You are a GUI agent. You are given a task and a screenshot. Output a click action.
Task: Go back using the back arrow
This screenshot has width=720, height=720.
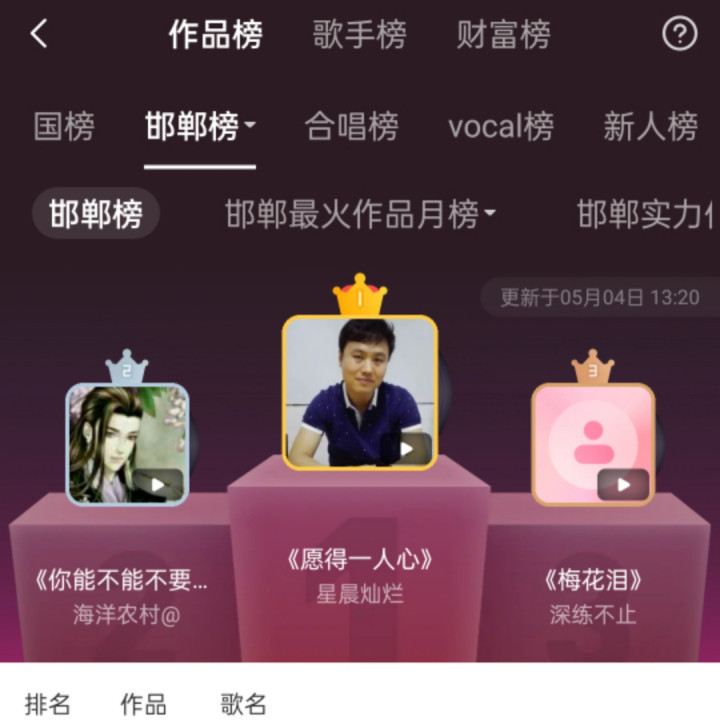click(38, 34)
